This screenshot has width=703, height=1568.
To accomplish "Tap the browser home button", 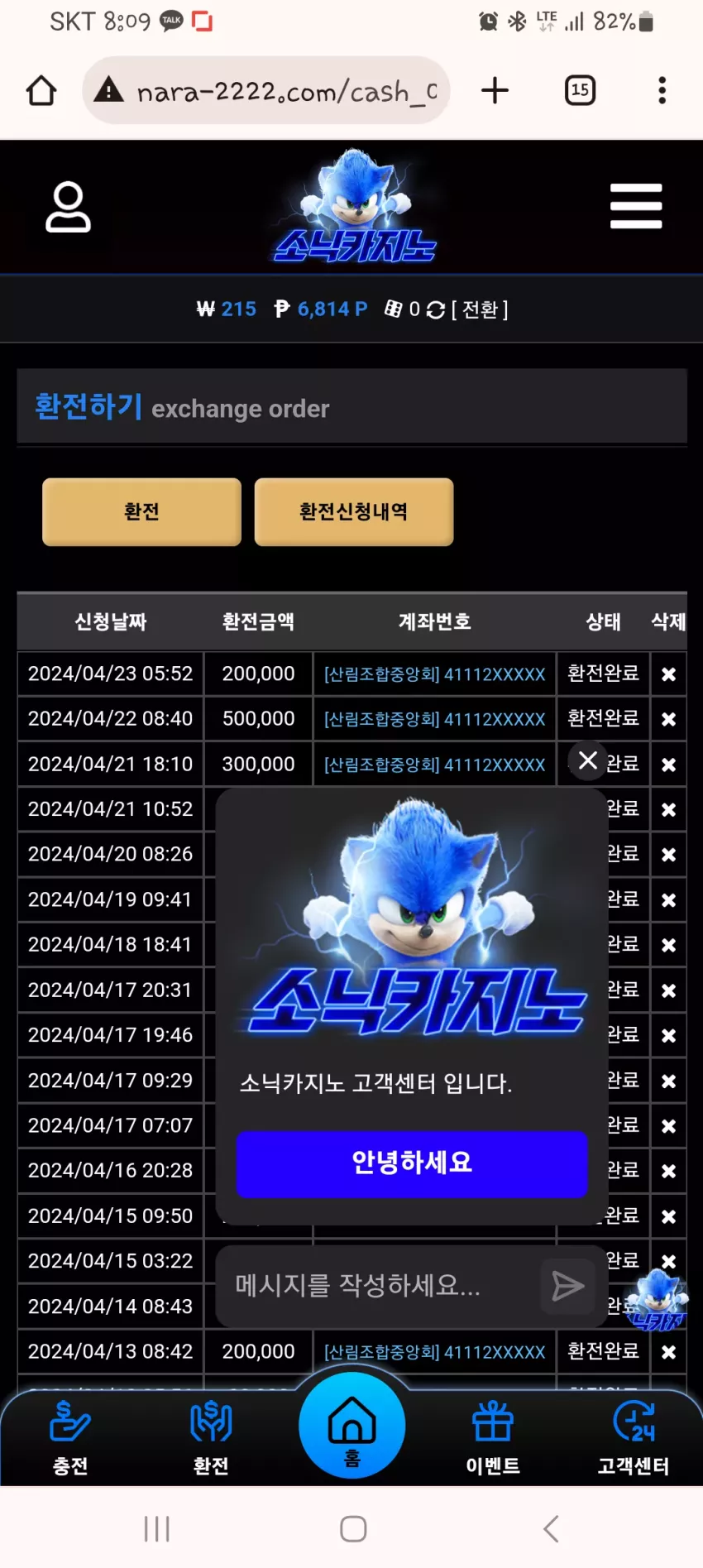I will pos(41,90).
